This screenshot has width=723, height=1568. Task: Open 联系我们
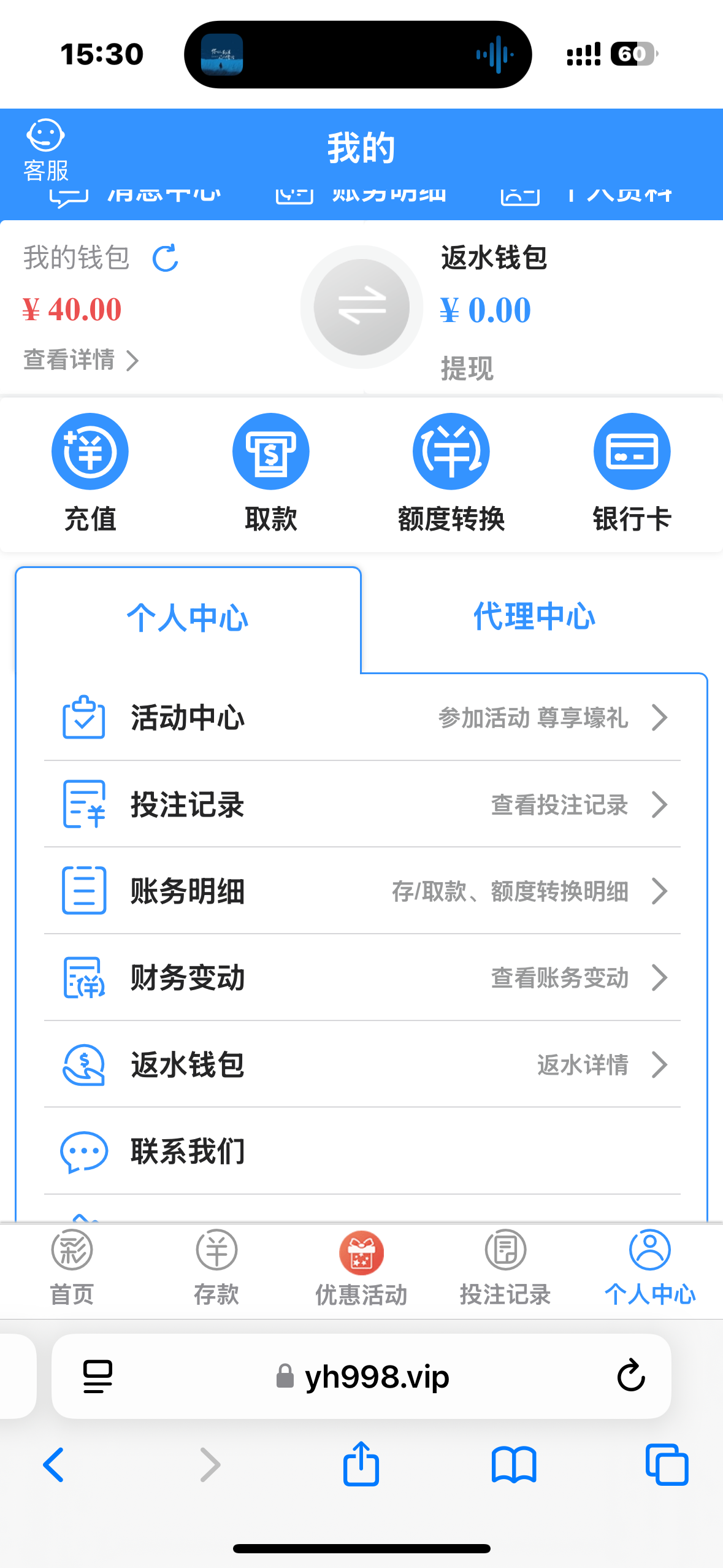click(x=362, y=1151)
